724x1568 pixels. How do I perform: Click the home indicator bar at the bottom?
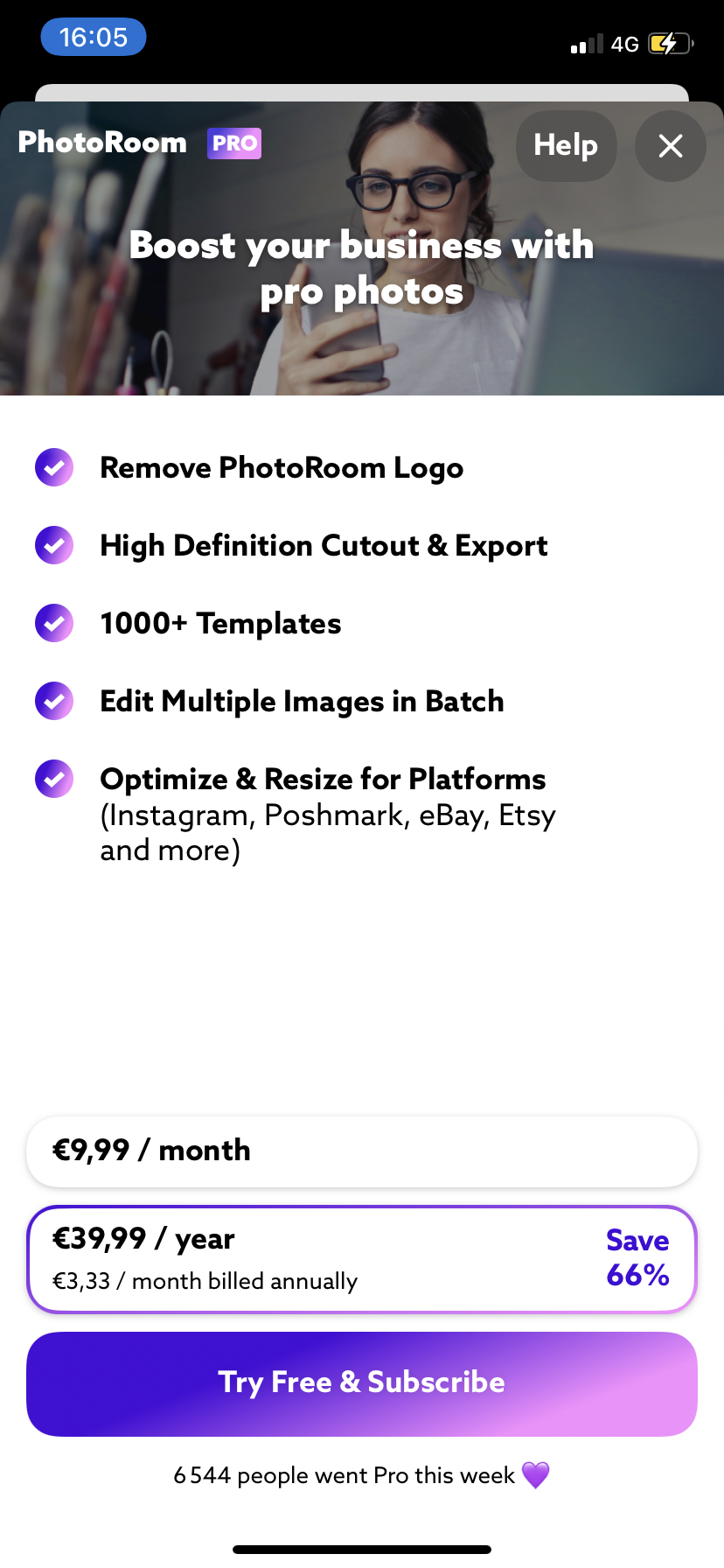coord(362,1549)
